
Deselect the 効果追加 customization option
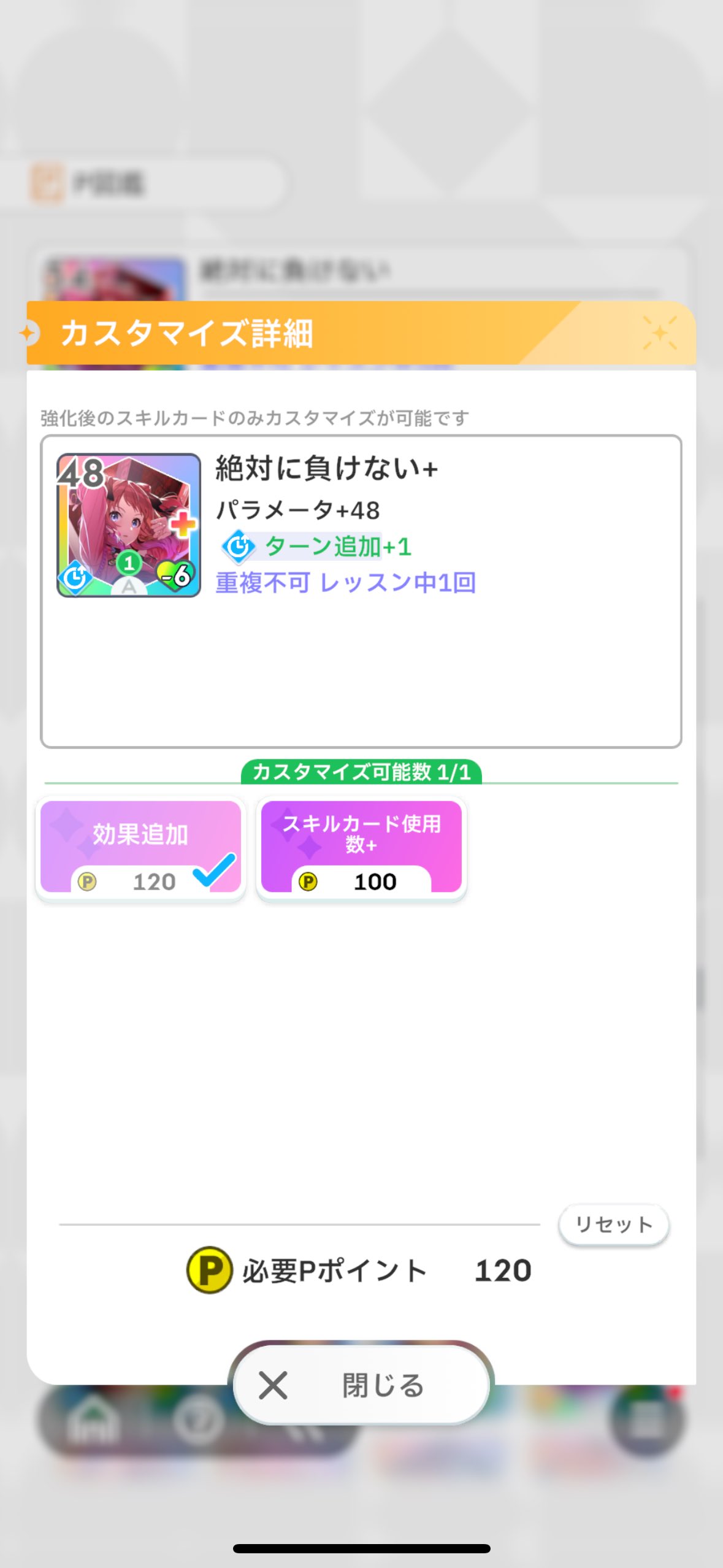click(x=140, y=847)
